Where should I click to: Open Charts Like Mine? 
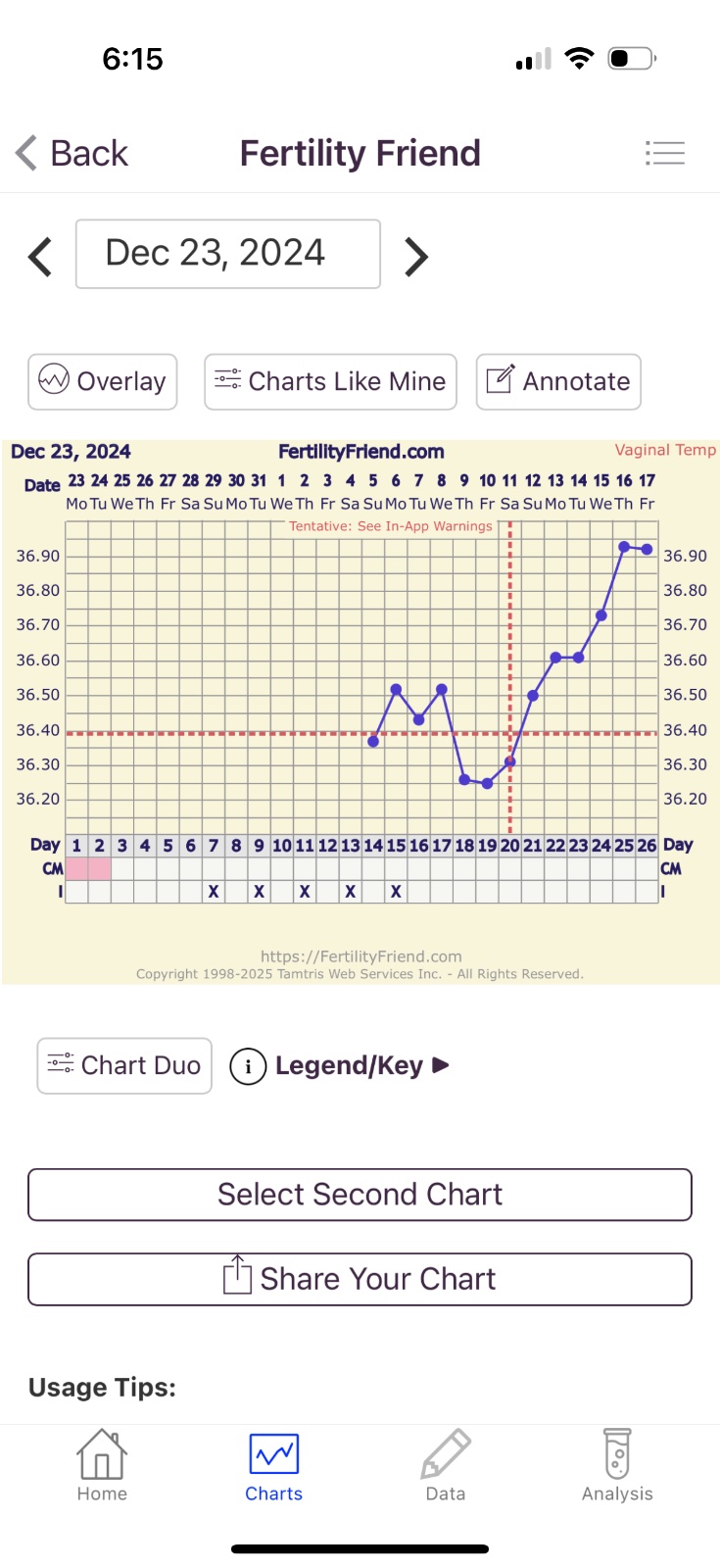[x=330, y=381]
